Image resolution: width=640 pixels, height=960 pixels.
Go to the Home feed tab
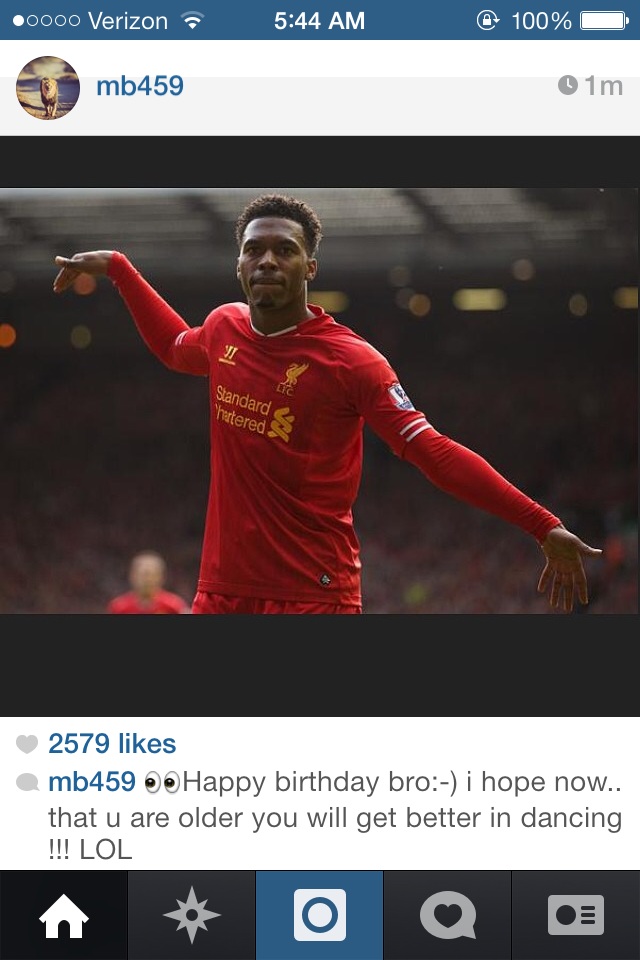click(63, 915)
